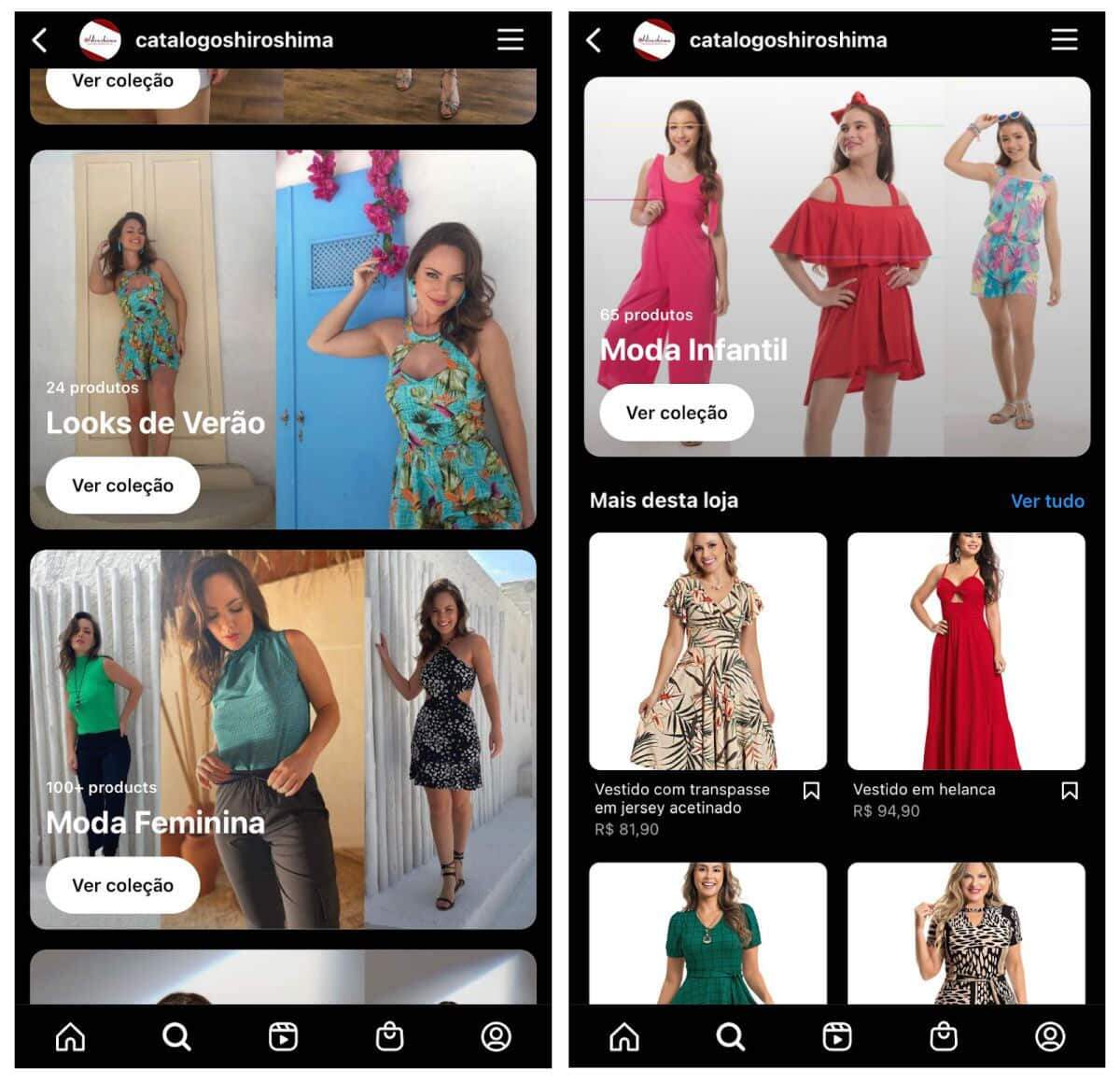
Task: View the Moda Feminina collection
Action: (x=122, y=885)
